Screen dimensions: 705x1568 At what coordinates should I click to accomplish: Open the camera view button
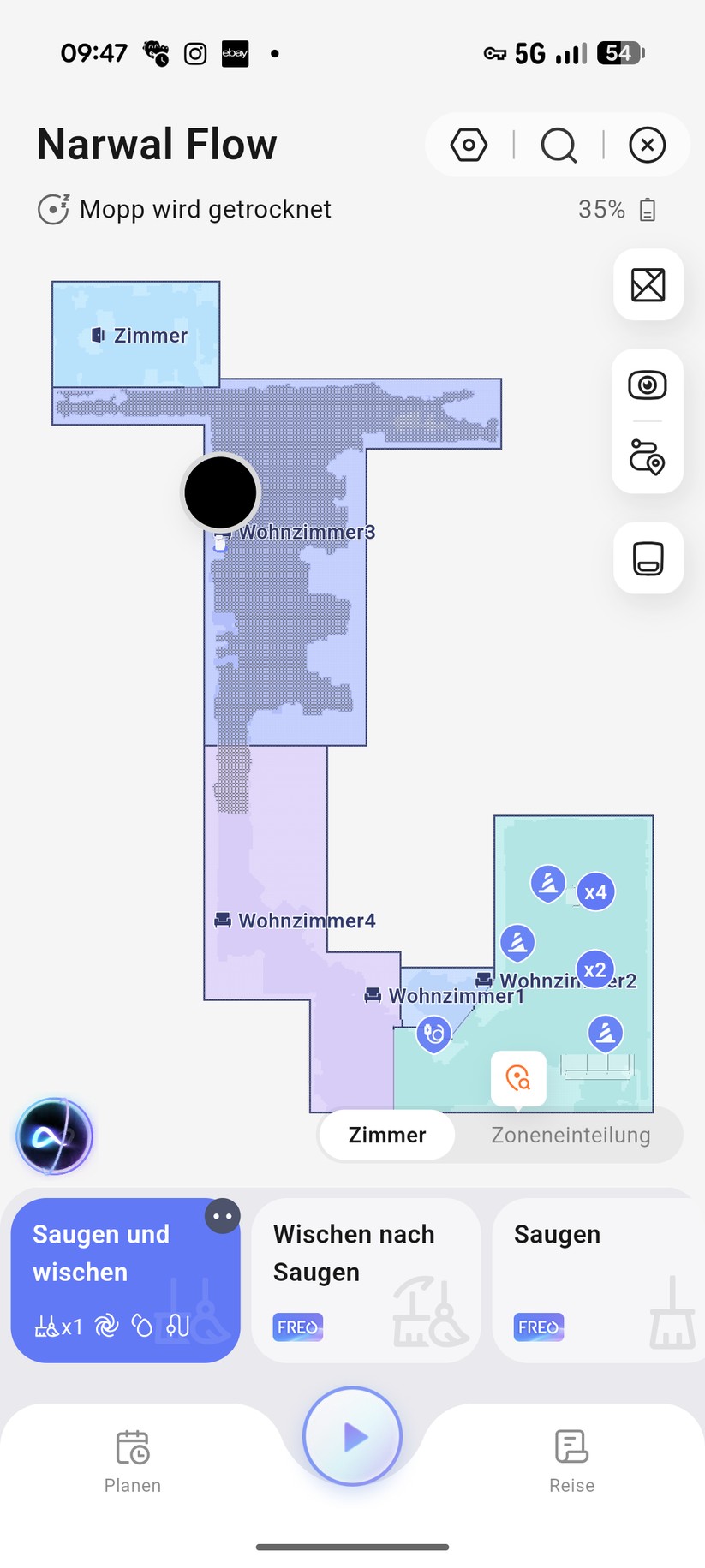[x=648, y=385]
